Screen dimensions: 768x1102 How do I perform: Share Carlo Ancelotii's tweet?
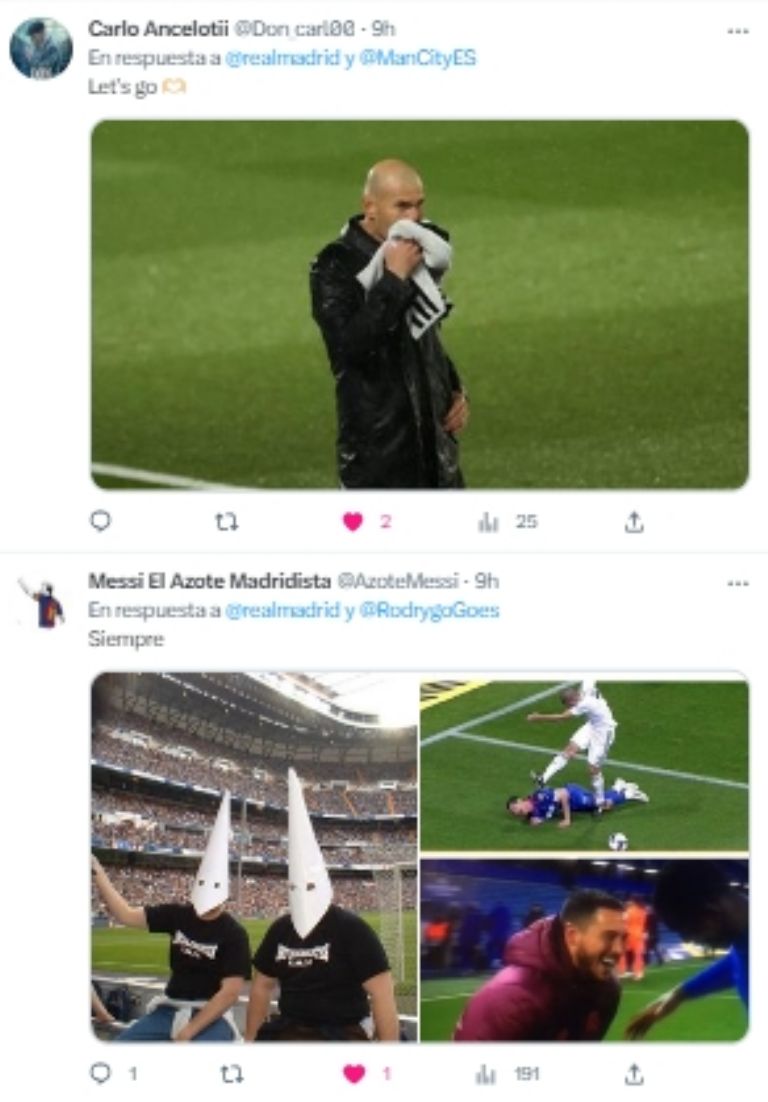[634, 521]
